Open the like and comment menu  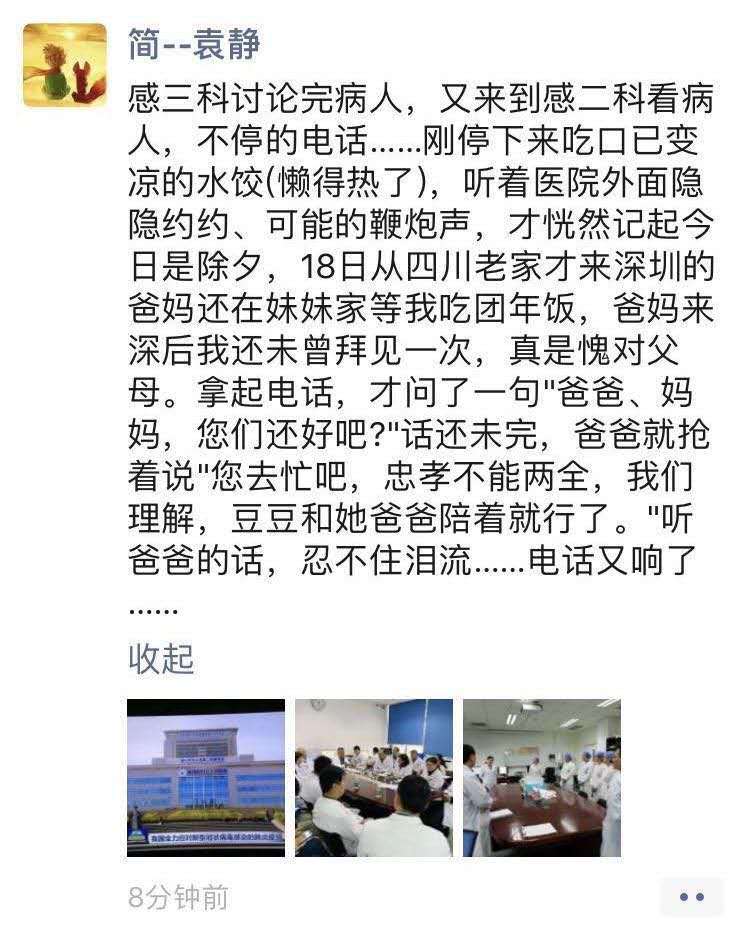click(691, 897)
